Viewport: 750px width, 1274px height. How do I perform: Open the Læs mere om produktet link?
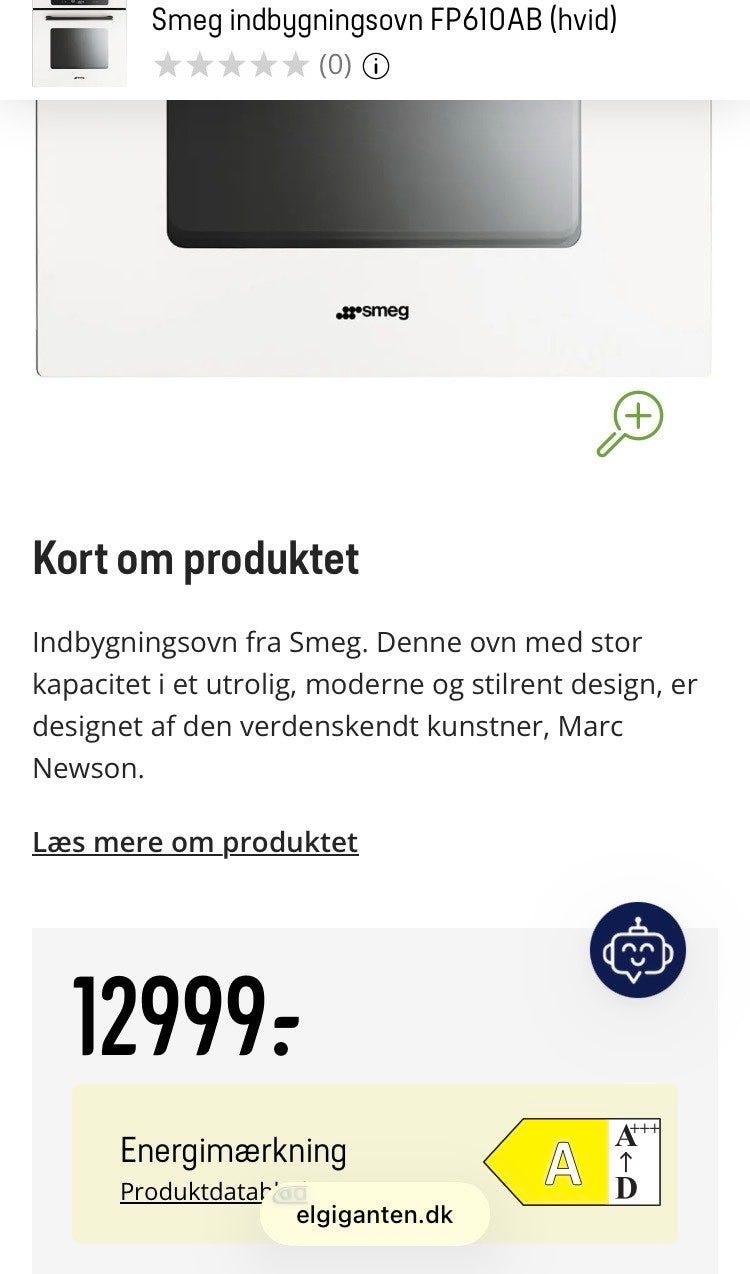pos(196,842)
